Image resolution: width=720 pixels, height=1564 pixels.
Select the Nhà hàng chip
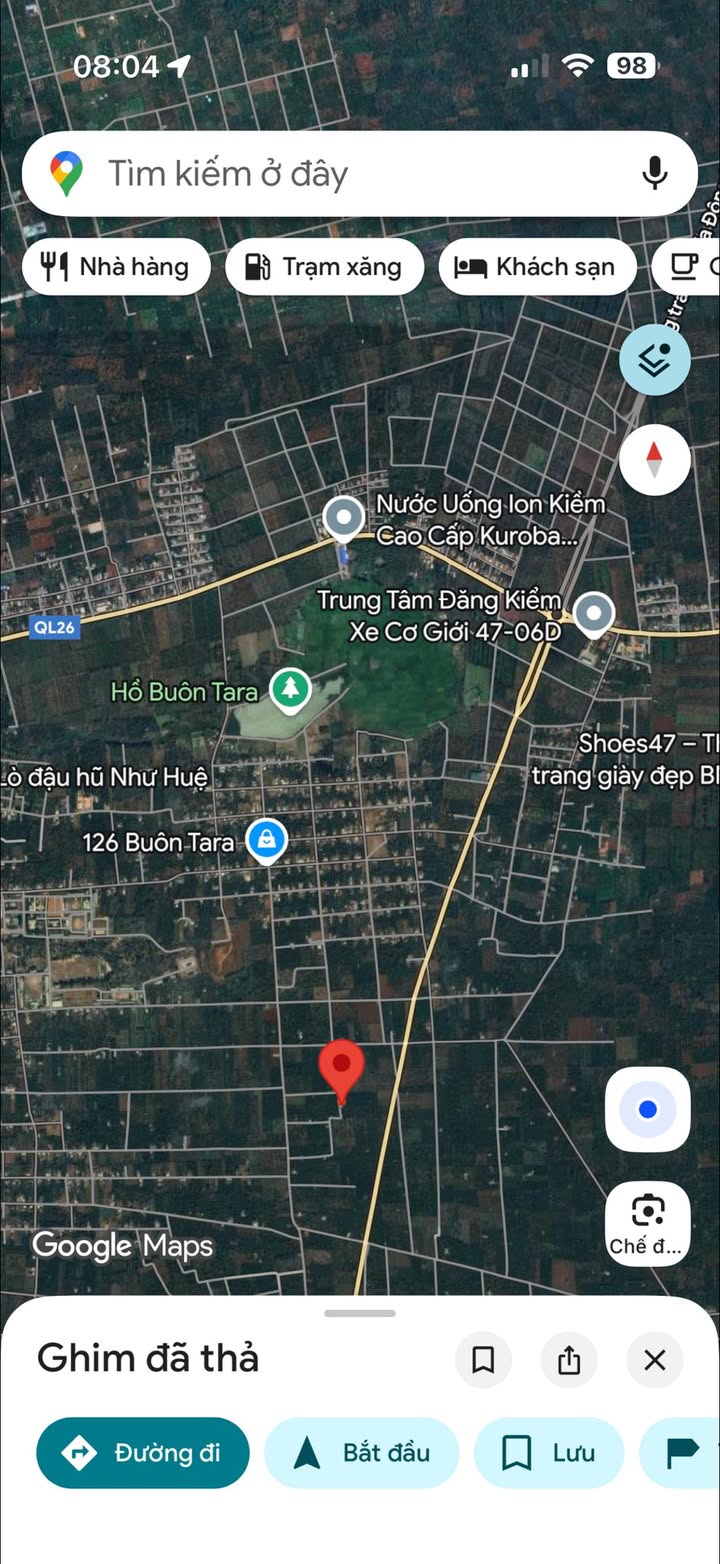click(116, 267)
